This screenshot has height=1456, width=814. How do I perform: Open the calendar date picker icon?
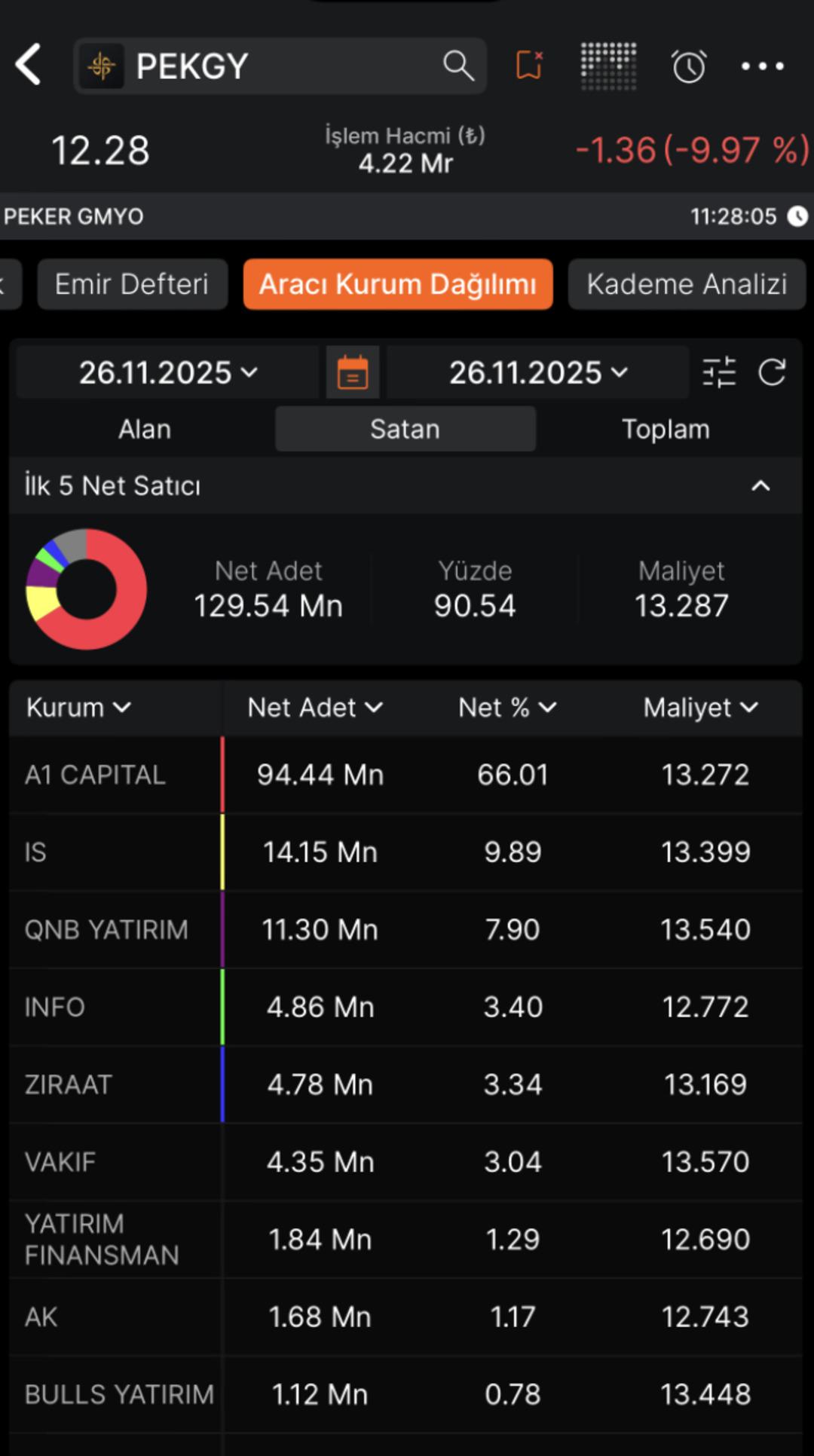(x=352, y=372)
